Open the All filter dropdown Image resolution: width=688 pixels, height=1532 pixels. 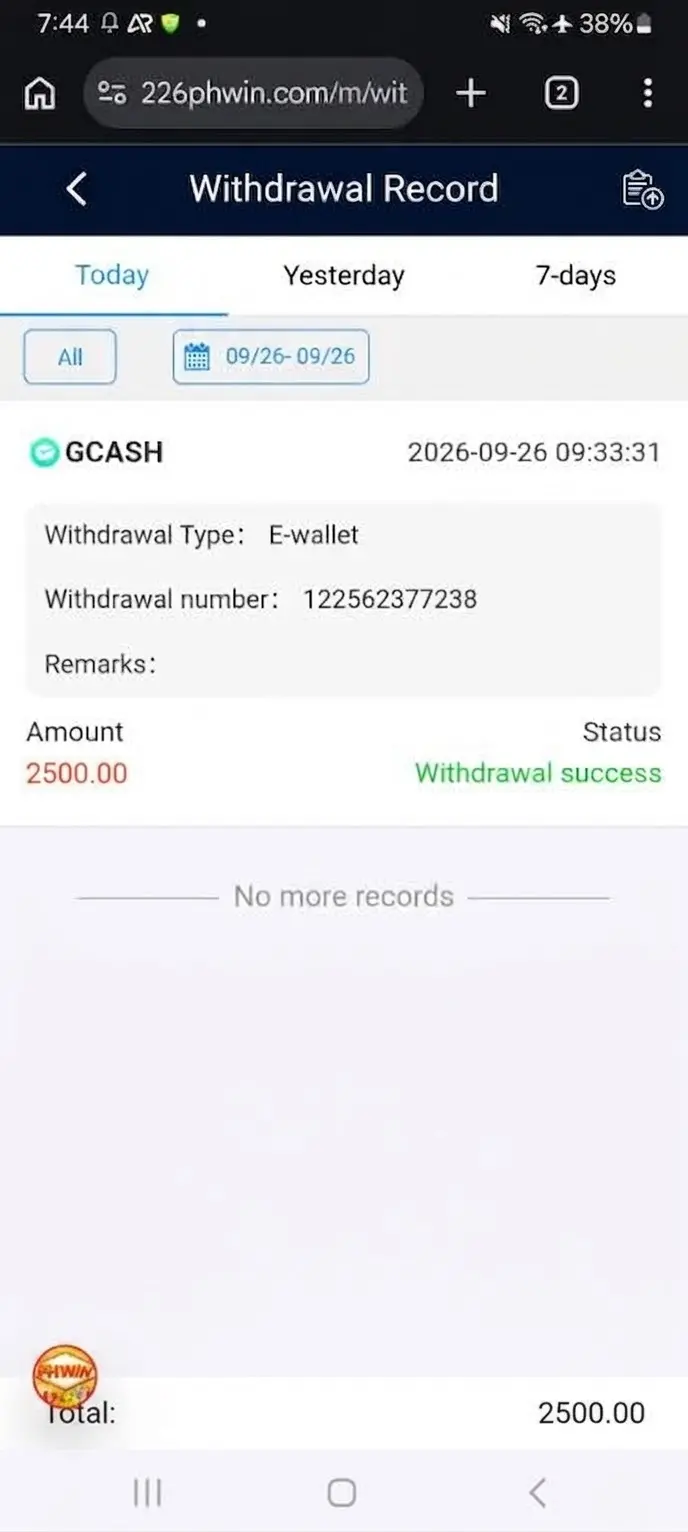(x=70, y=357)
